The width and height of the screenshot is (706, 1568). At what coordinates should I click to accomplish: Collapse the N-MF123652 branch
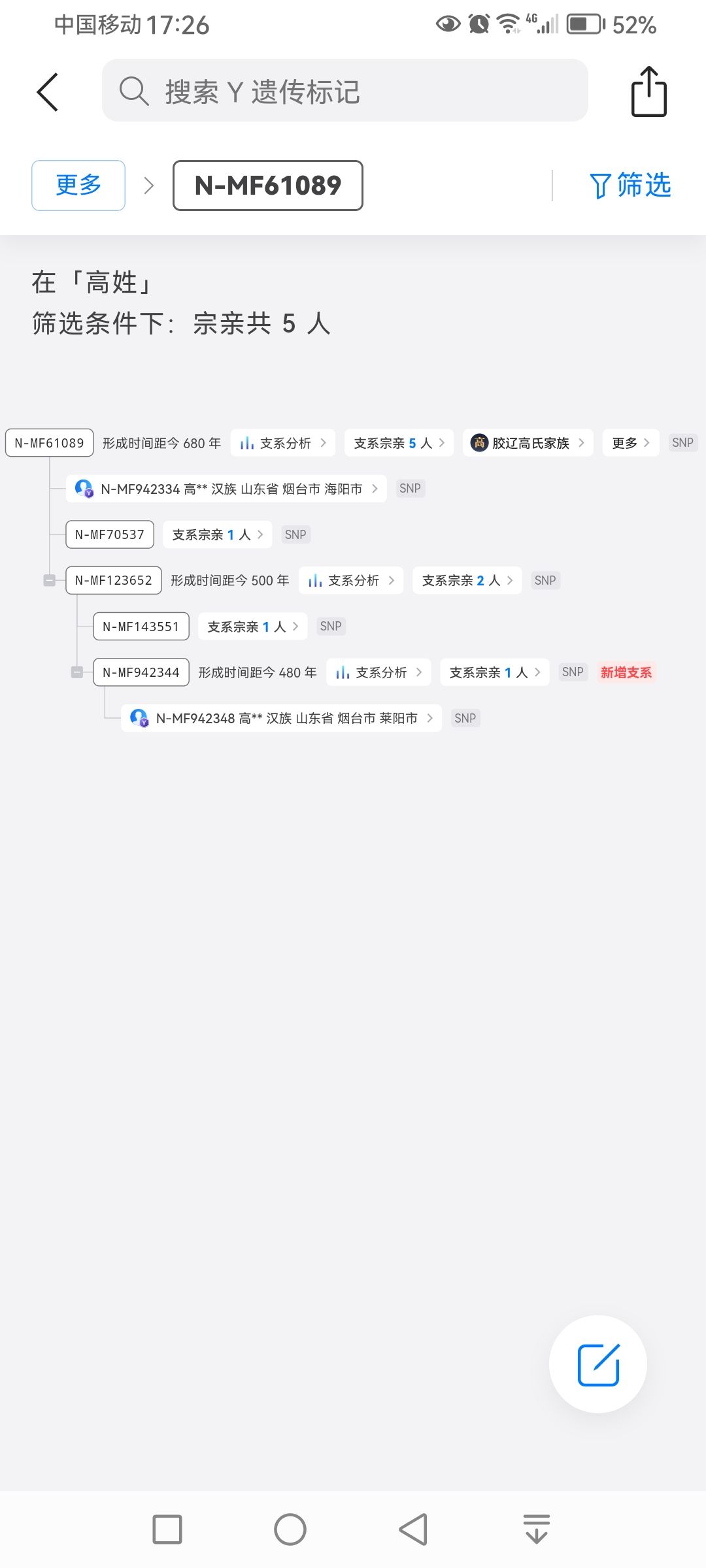tap(50, 580)
